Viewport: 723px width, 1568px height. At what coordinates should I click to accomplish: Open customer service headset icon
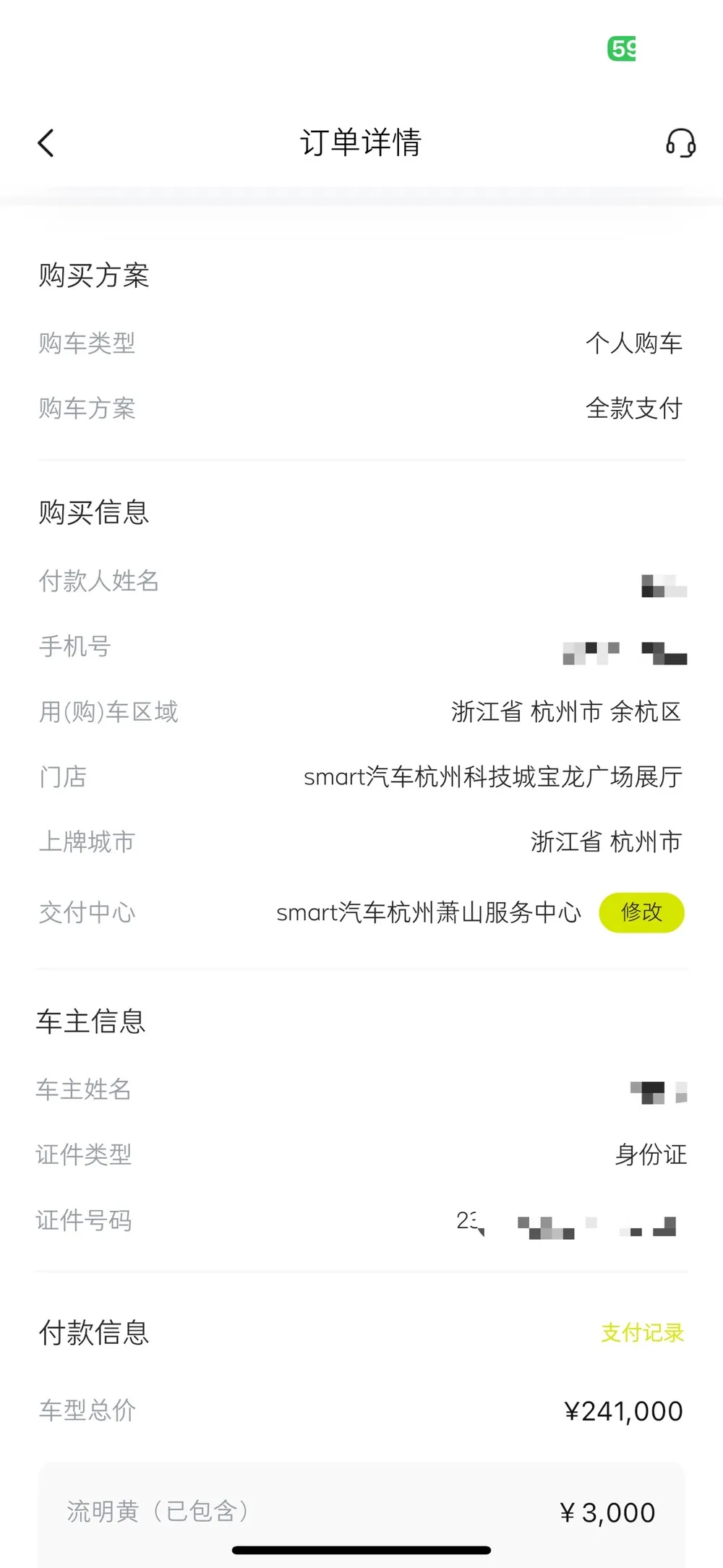tap(680, 143)
